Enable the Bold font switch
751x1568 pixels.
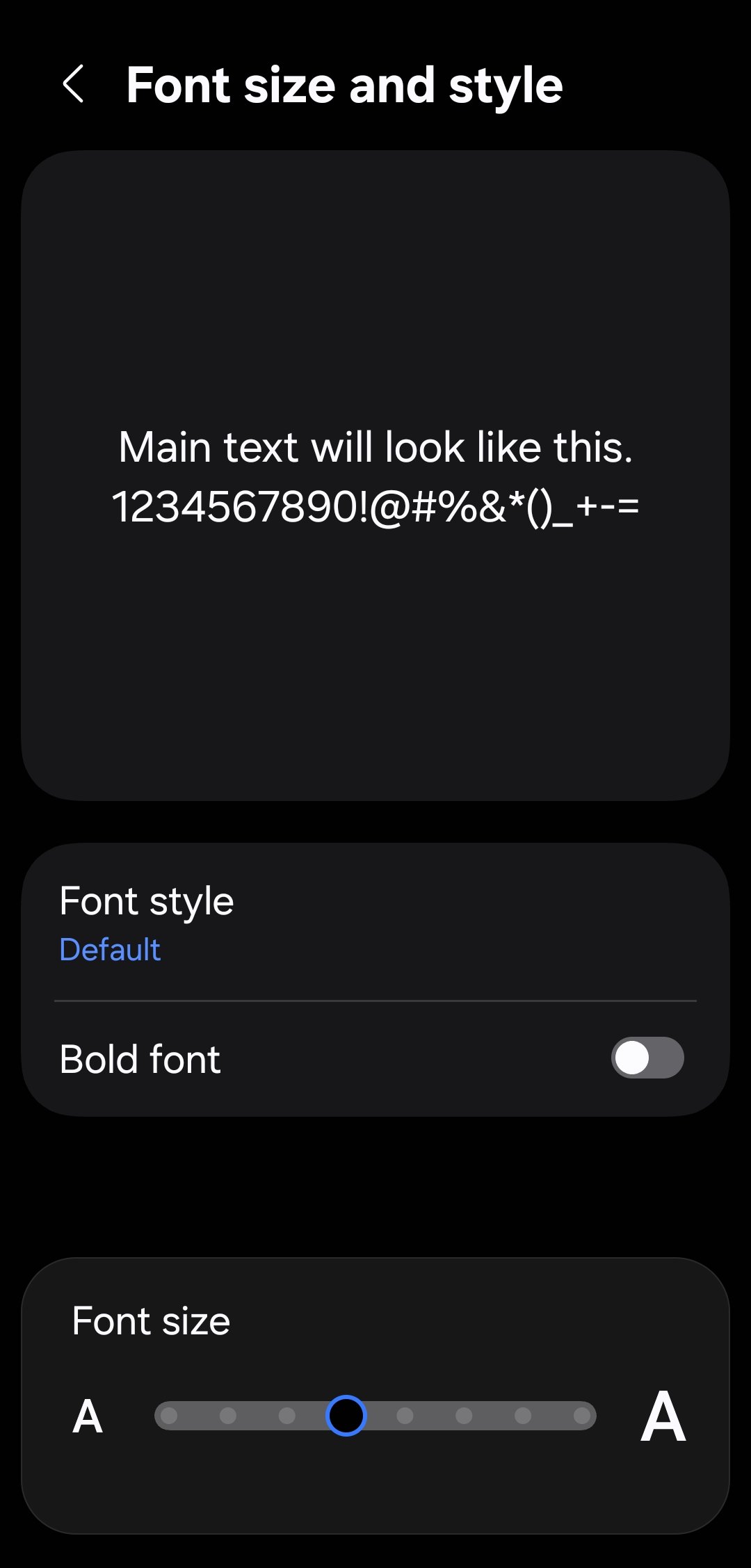point(647,1058)
